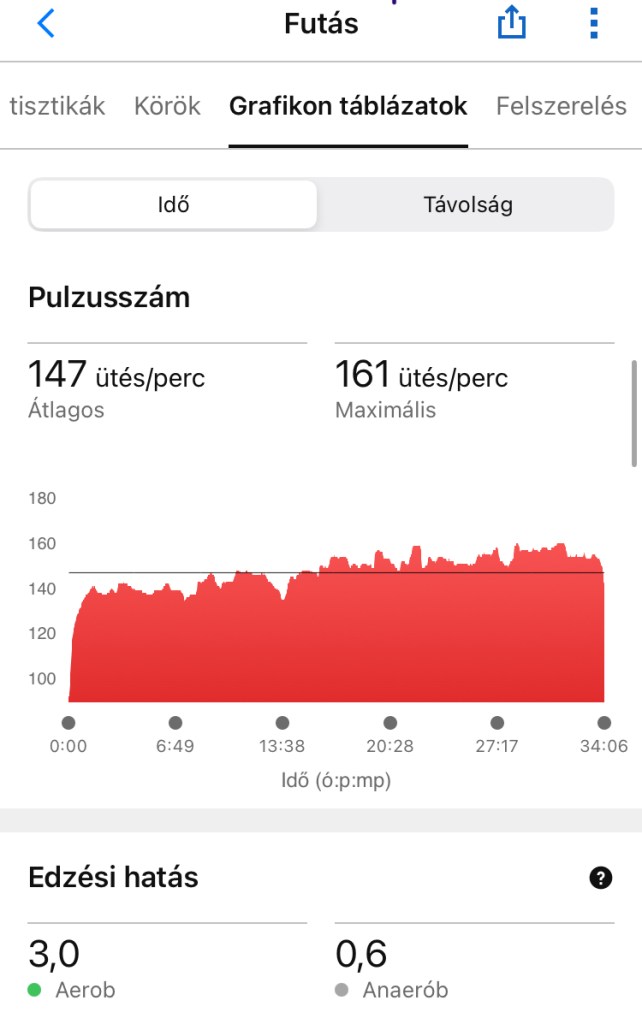Switch to the Körök tab
The width and height of the screenshot is (642, 1024).
(x=167, y=107)
